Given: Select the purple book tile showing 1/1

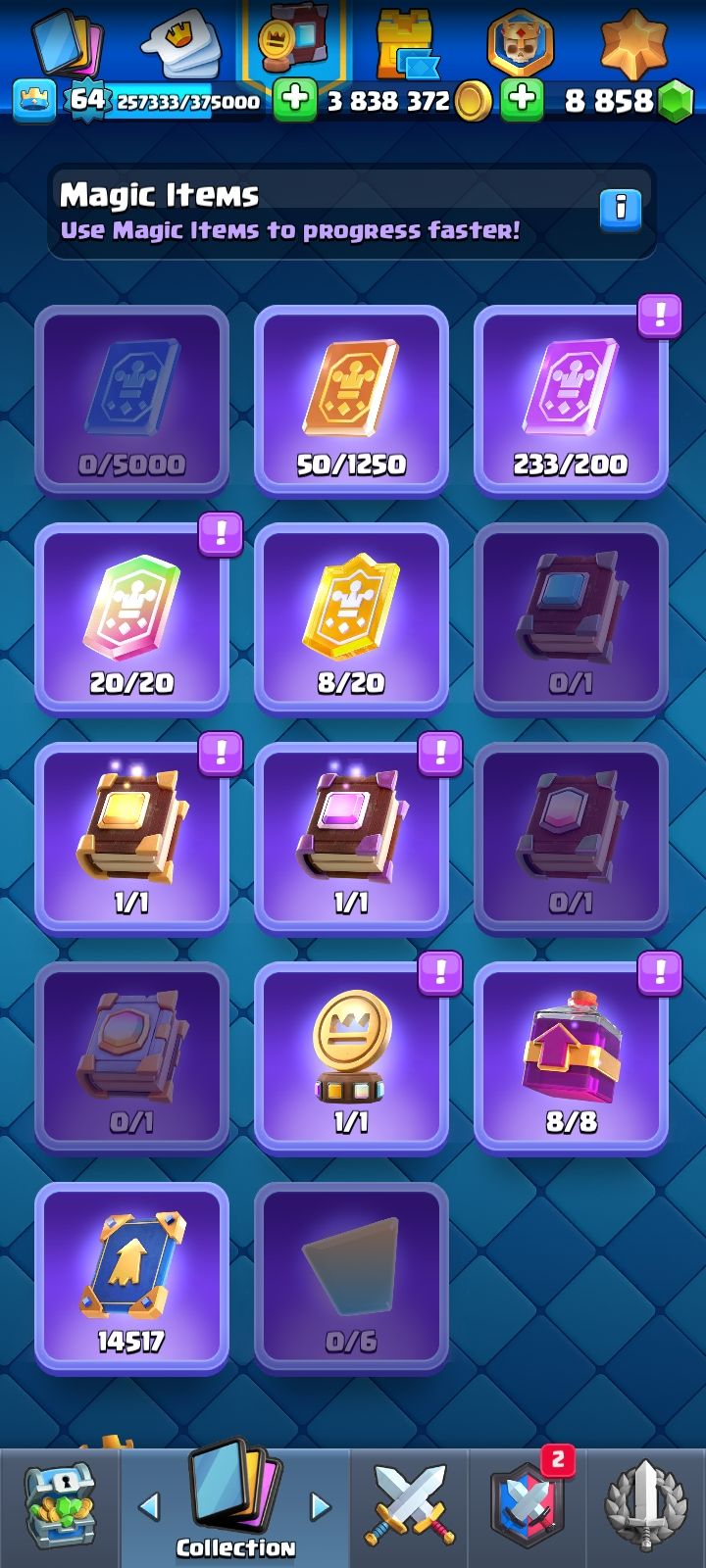Looking at the screenshot, I should point(351,838).
